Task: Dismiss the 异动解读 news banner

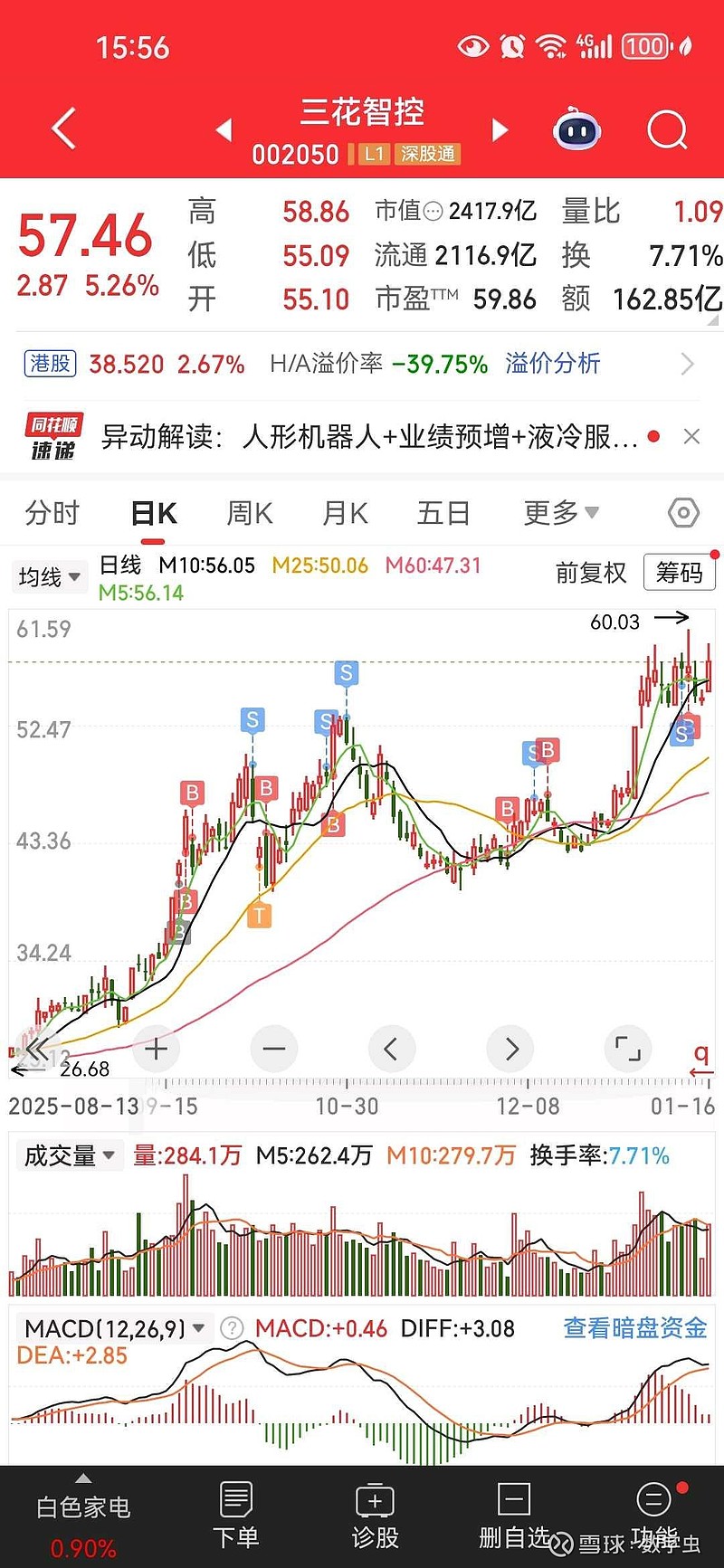Action: click(691, 436)
